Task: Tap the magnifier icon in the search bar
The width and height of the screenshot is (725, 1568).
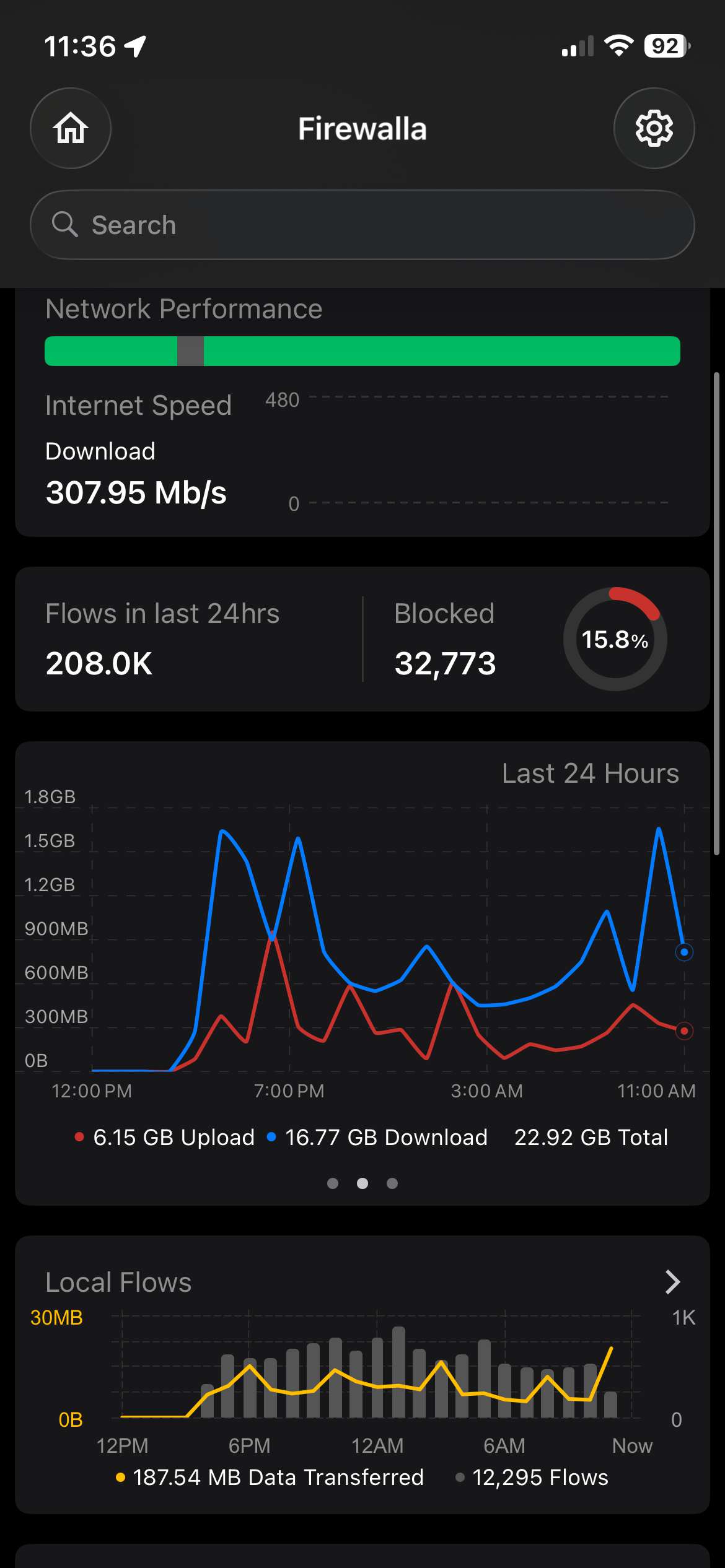Action: [x=65, y=224]
